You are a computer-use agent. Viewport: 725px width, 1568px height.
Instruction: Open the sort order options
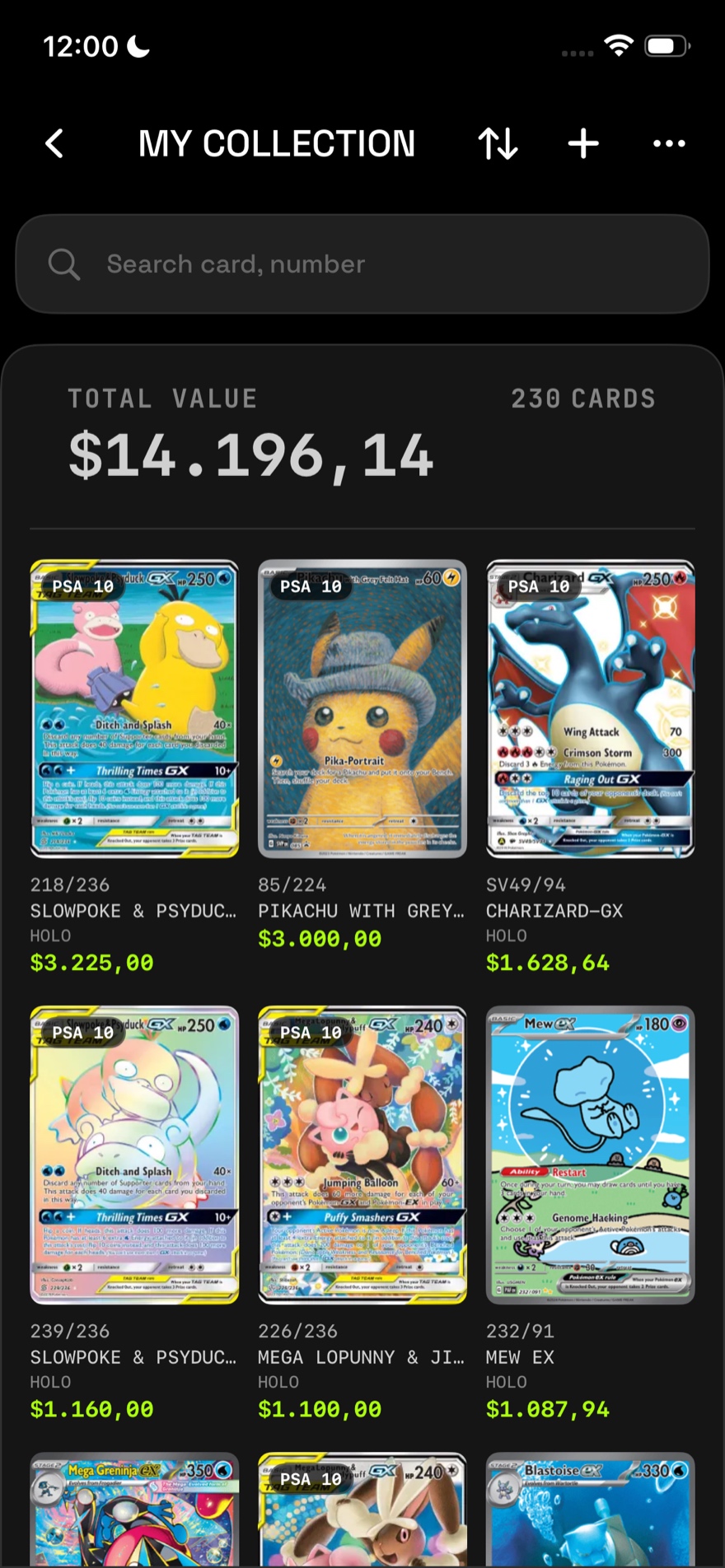coord(498,144)
